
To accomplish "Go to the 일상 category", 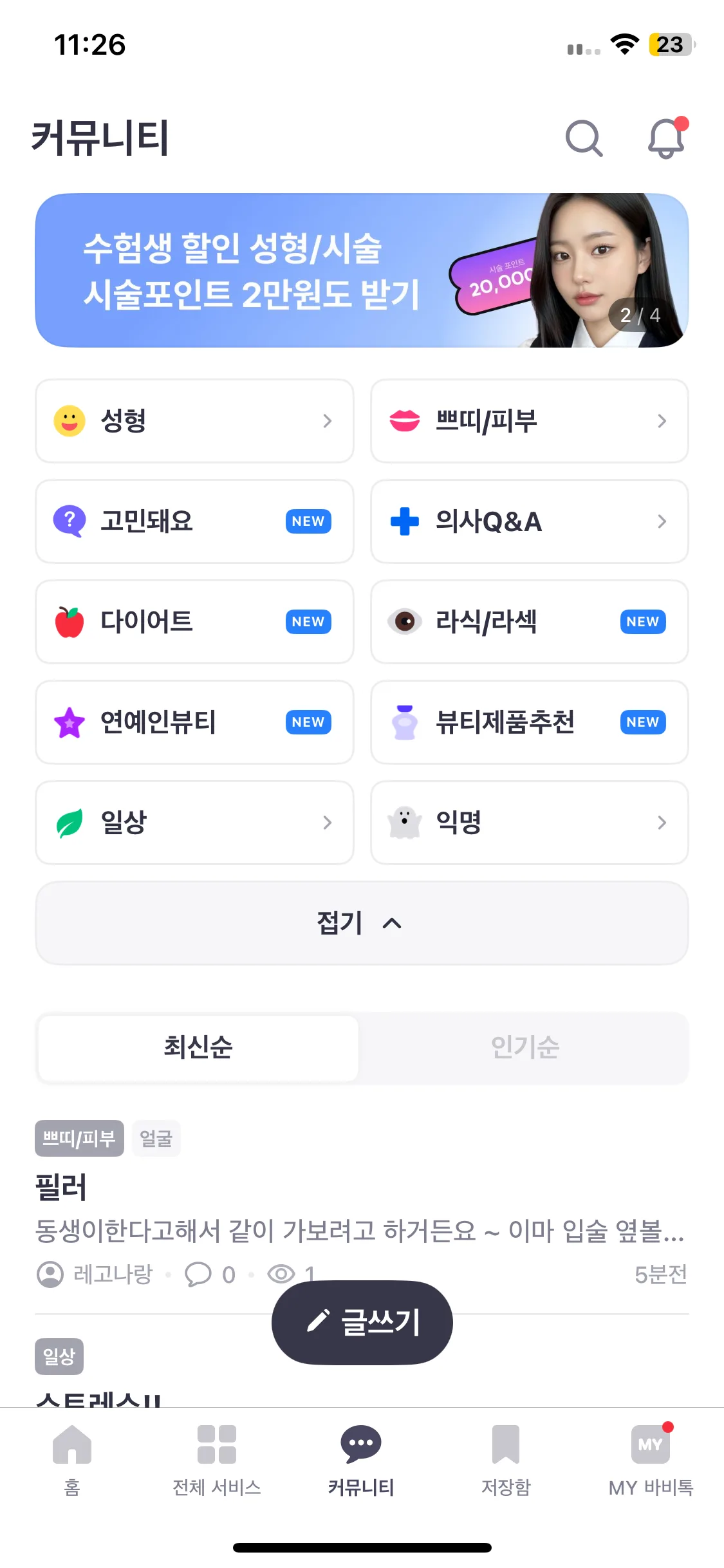I will click(194, 823).
